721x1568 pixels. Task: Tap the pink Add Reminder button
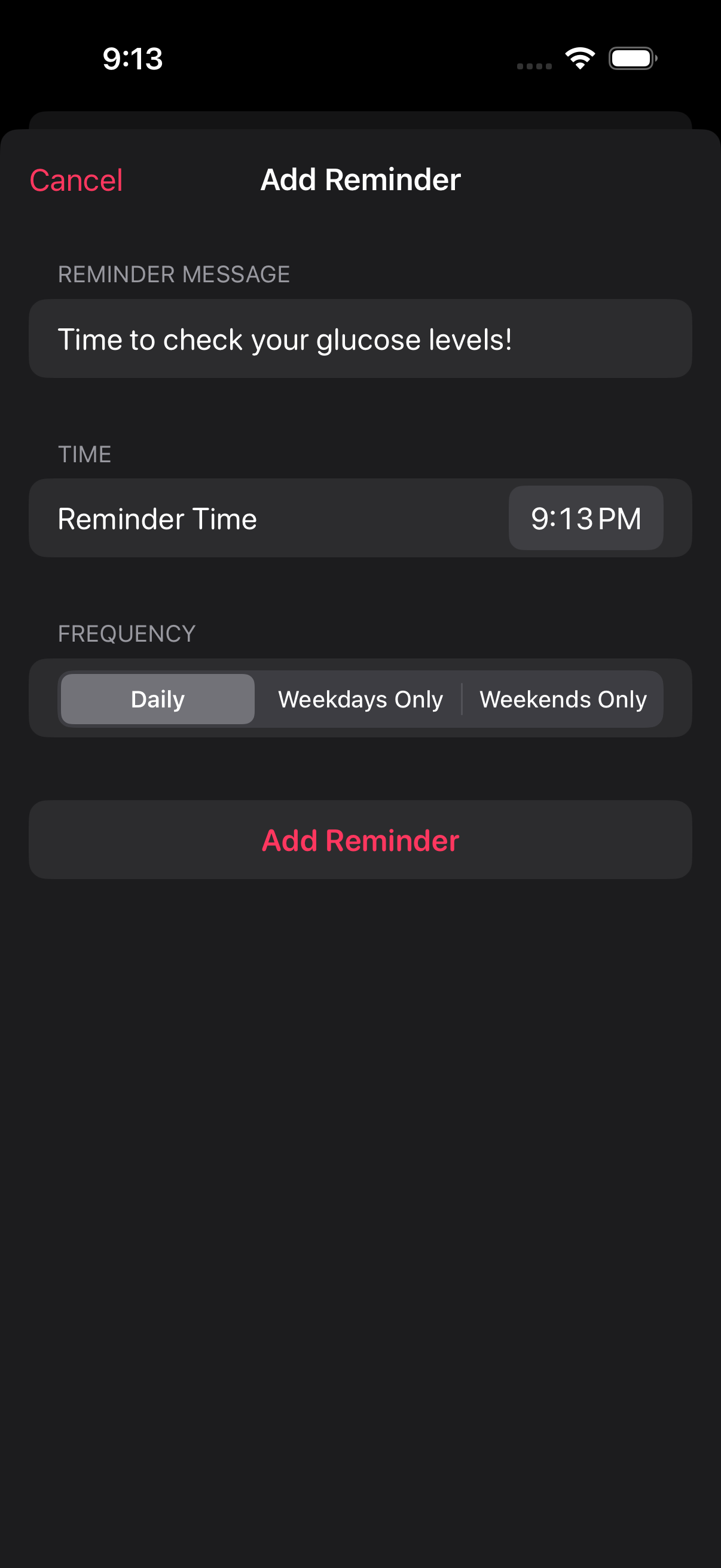point(360,840)
